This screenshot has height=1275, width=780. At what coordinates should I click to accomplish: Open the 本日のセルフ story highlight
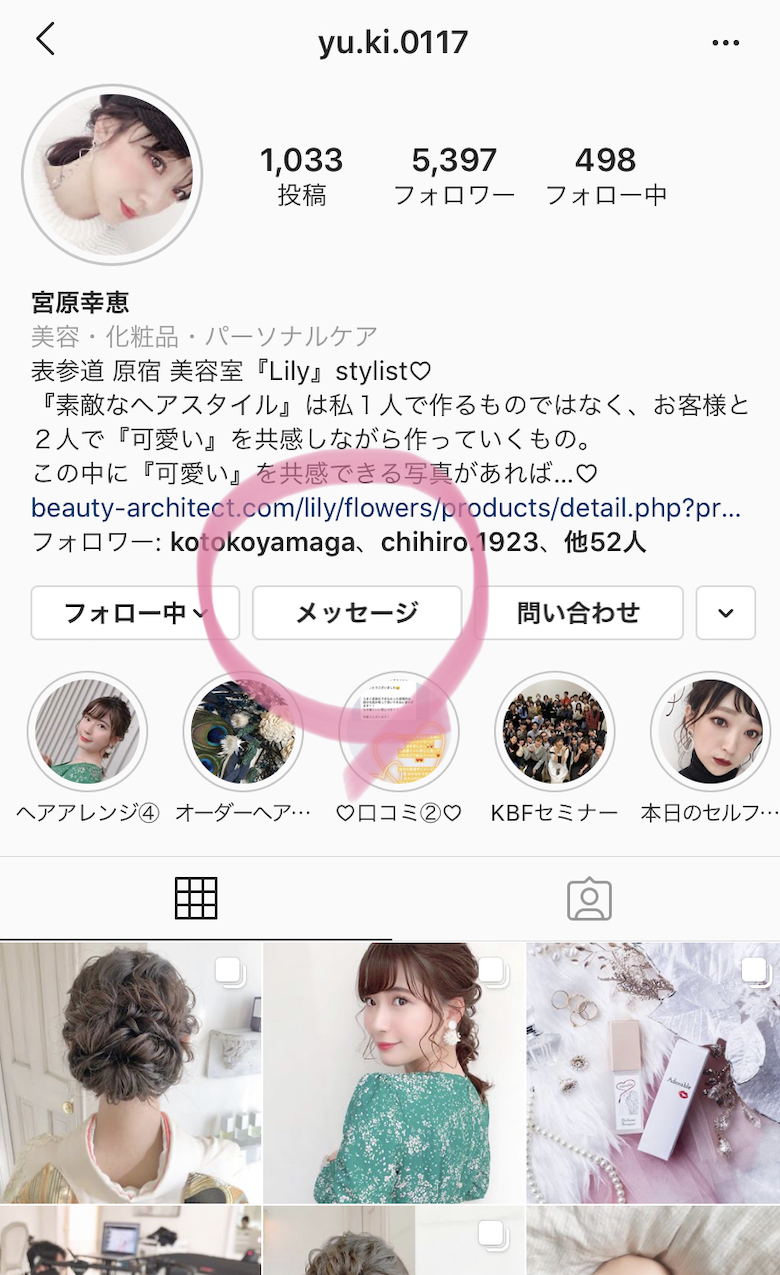click(x=710, y=733)
